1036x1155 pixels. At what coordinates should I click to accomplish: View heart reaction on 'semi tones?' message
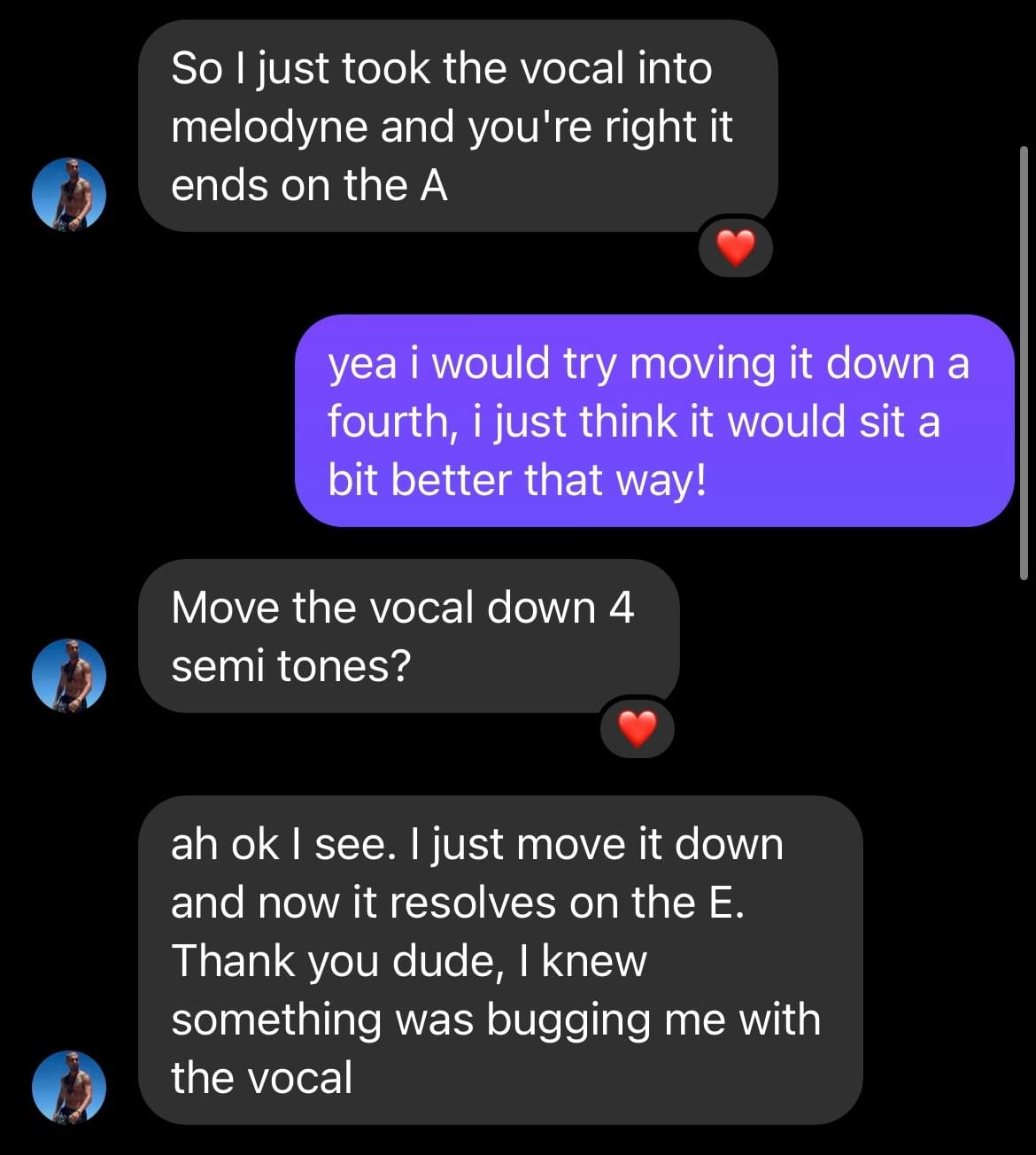click(638, 729)
